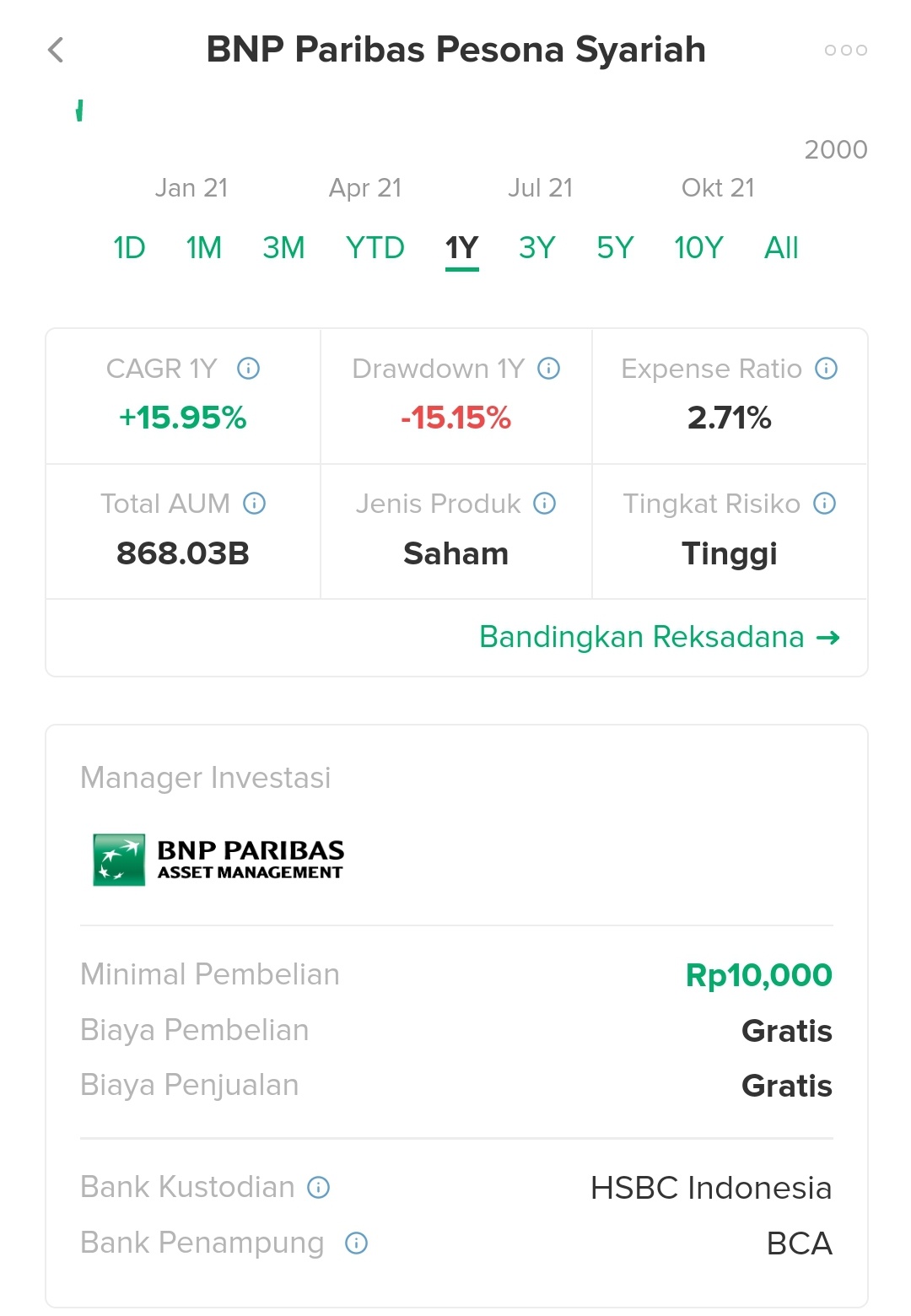This screenshot has height=1316, width=911.
Task: Show info about CAGR 1Y
Action: [249, 369]
